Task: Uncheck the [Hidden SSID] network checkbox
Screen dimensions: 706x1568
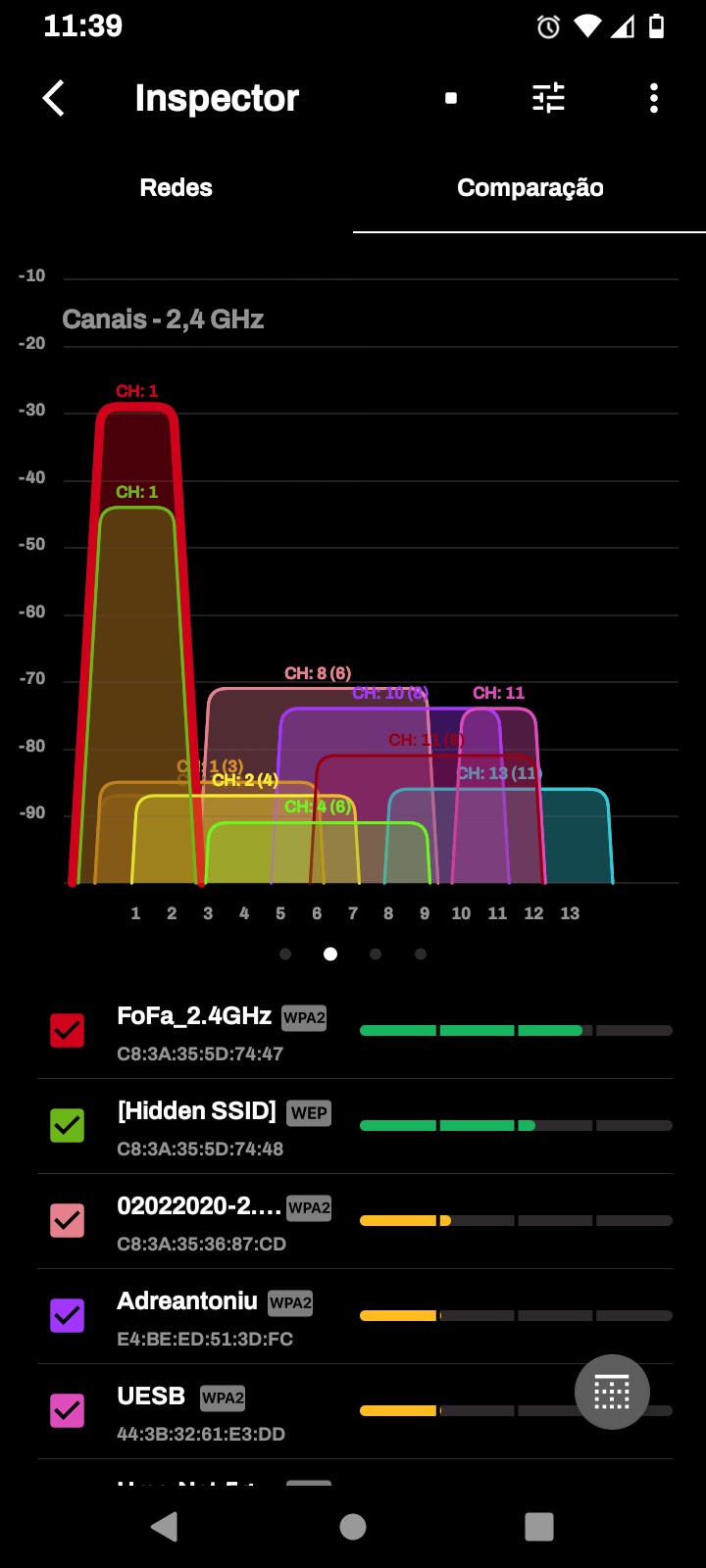Action: tap(68, 1125)
